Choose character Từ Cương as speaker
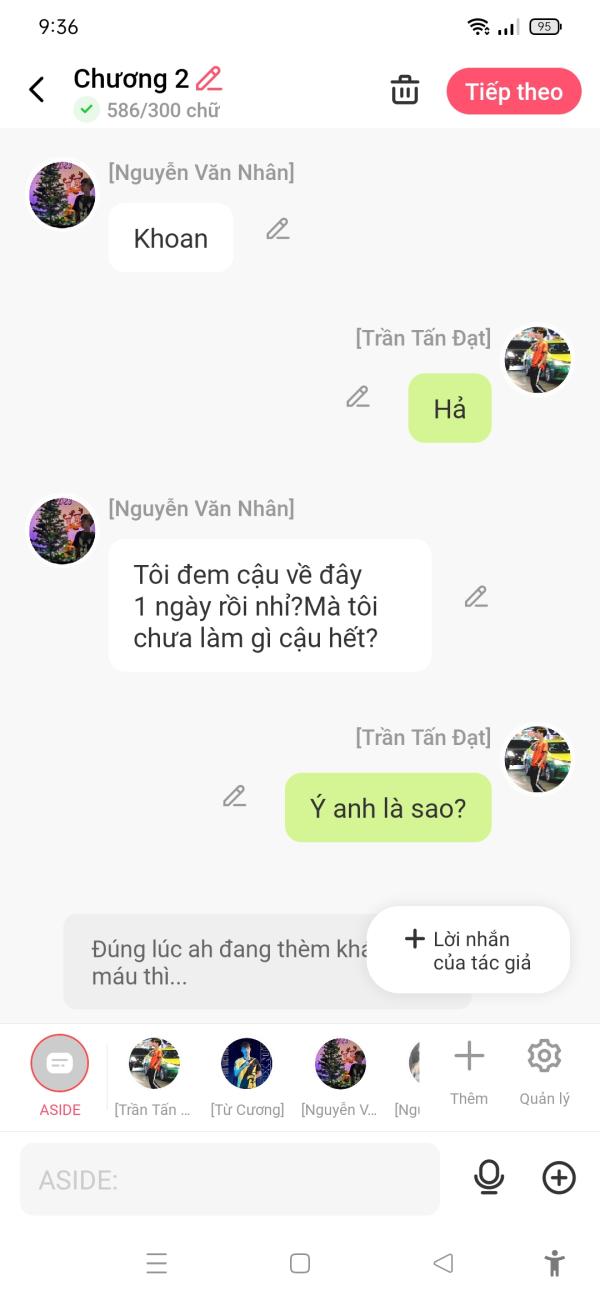This screenshot has height=1300, width=600. point(247,1064)
